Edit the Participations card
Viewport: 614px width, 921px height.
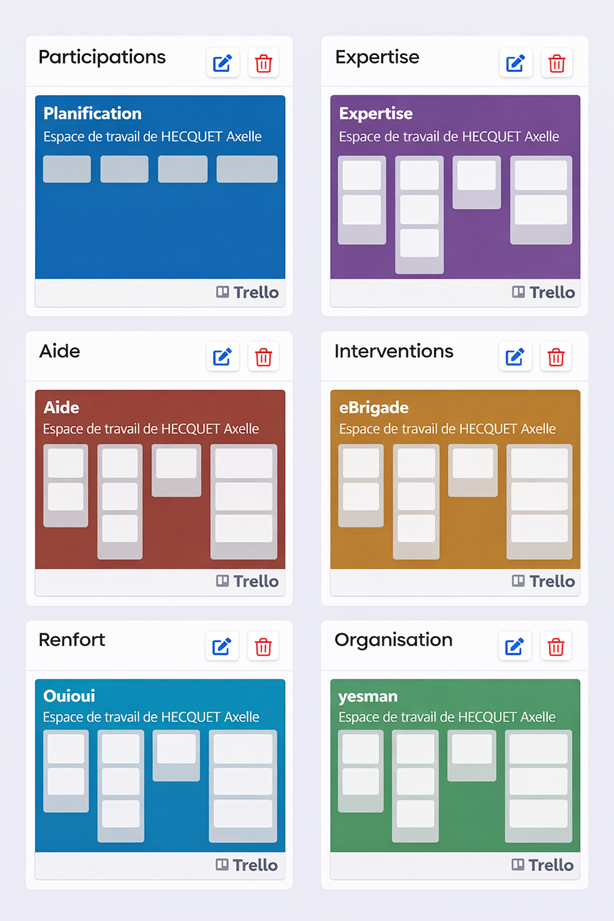pos(223,63)
